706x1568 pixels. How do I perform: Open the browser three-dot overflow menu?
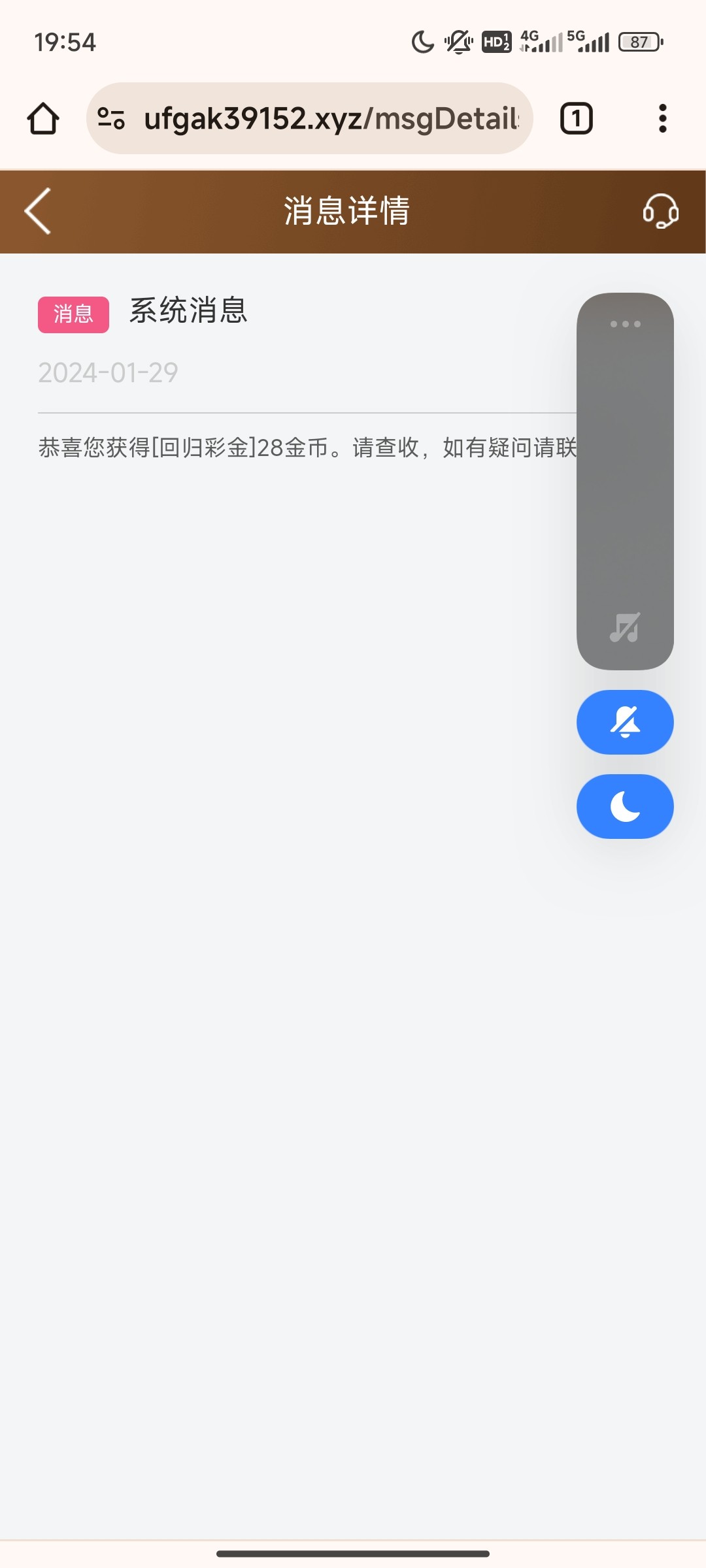coord(662,119)
